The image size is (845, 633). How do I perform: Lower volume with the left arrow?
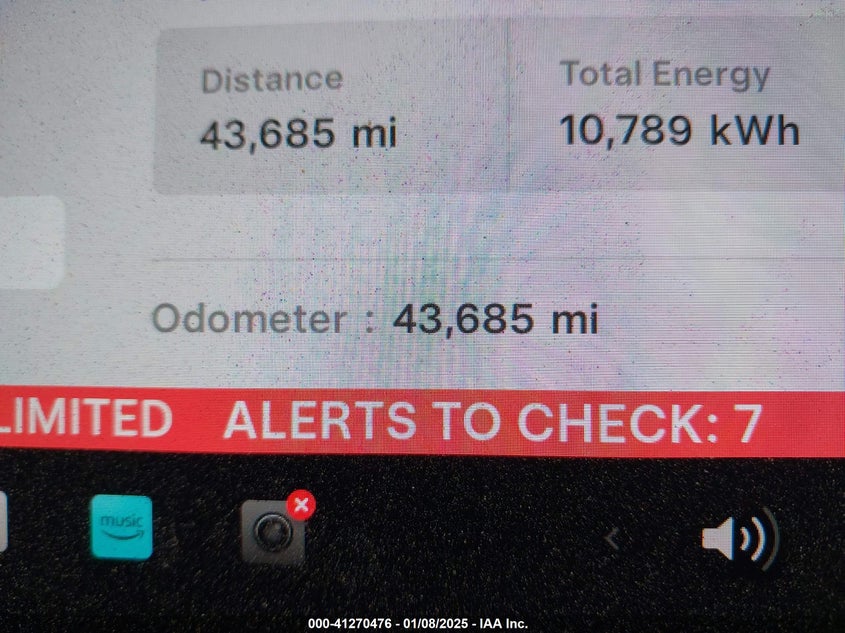612,540
